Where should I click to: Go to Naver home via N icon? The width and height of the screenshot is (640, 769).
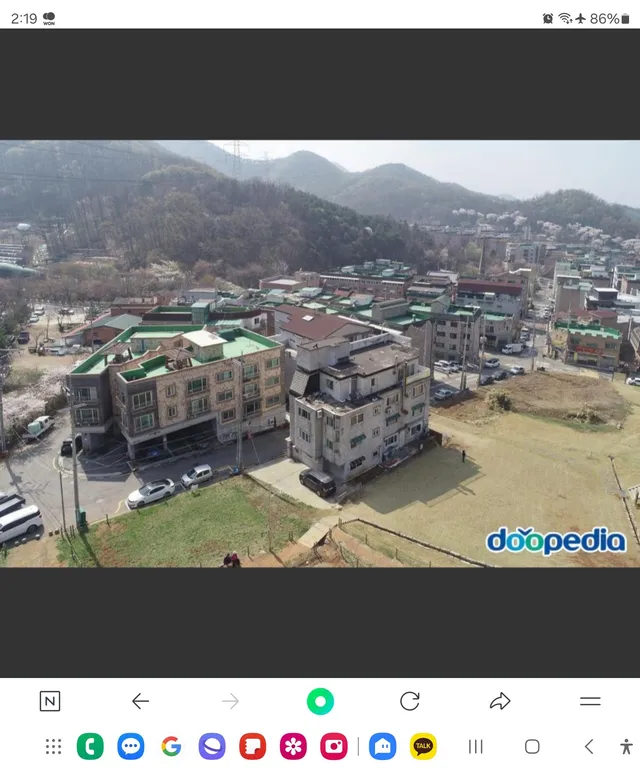point(50,701)
